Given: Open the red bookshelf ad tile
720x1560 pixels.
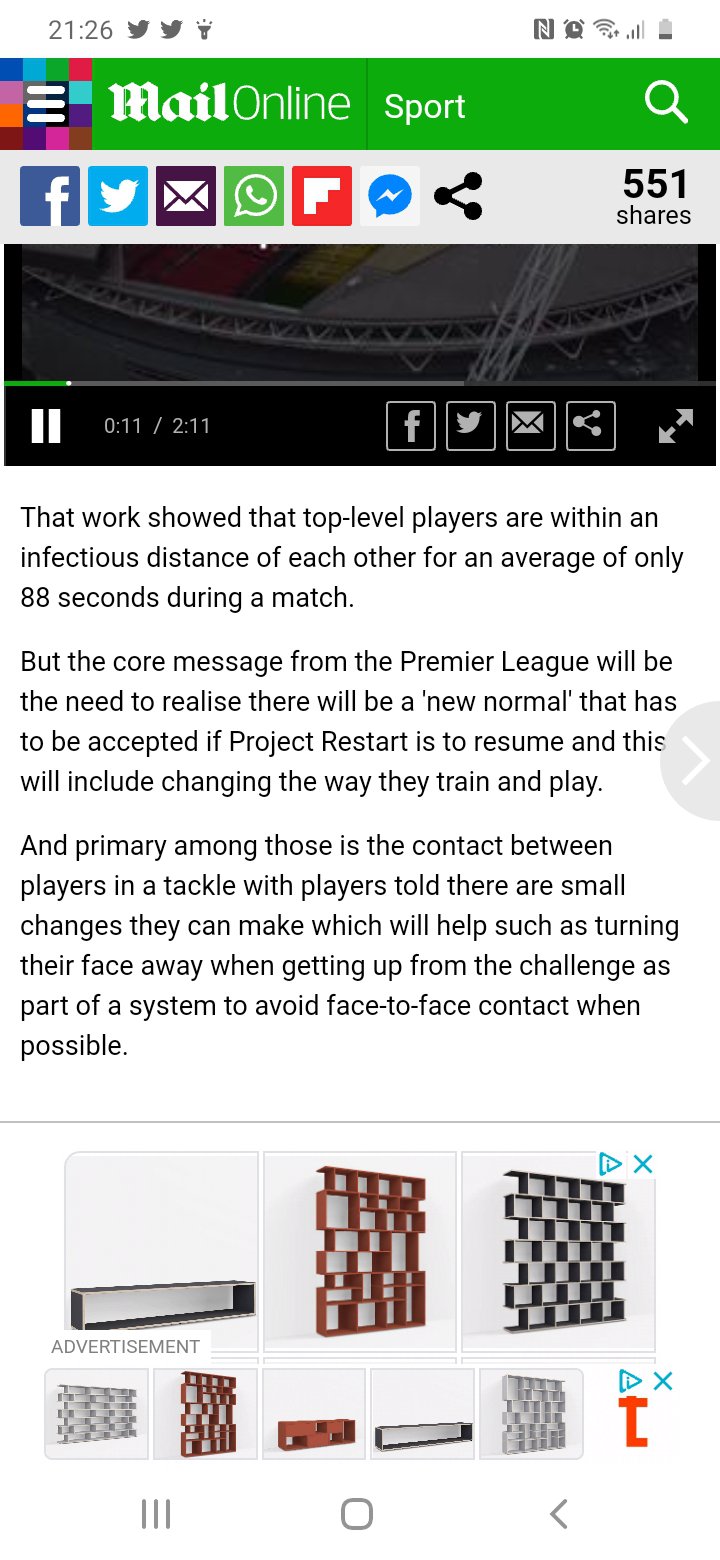Looking at the screenshot, I should tap(360, 1251).
